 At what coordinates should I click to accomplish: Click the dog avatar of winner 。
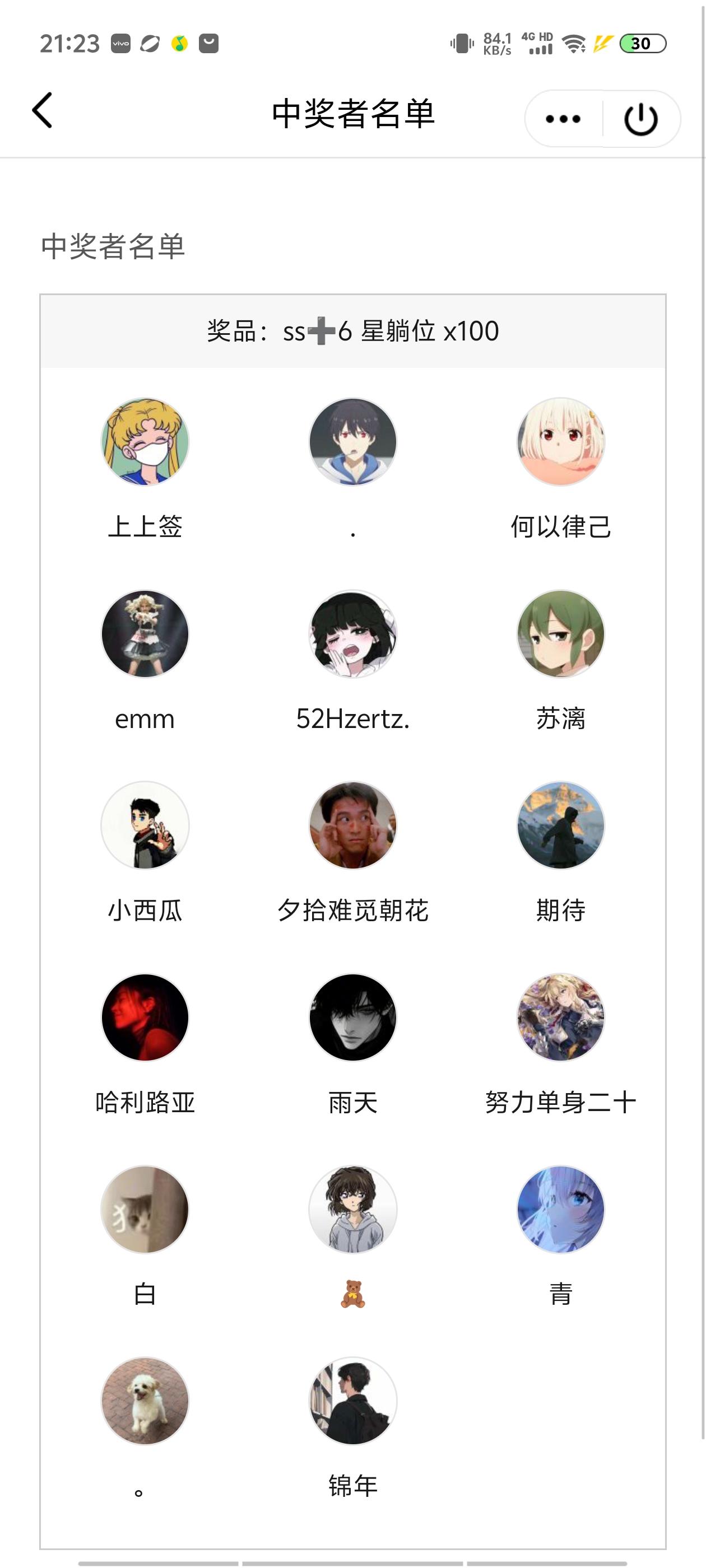tap(145, 1400)
